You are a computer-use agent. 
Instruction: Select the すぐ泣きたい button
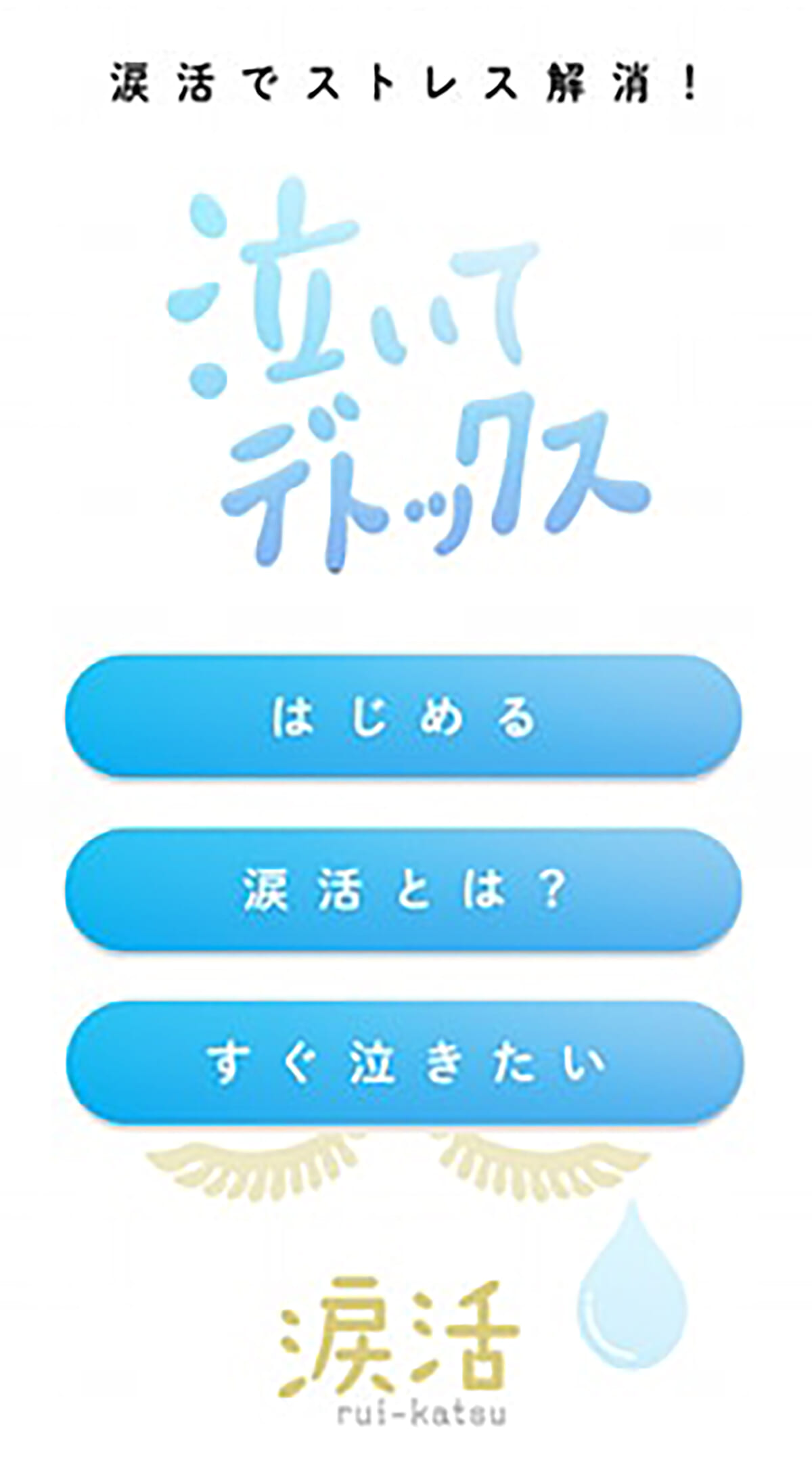coord(404,1064)
